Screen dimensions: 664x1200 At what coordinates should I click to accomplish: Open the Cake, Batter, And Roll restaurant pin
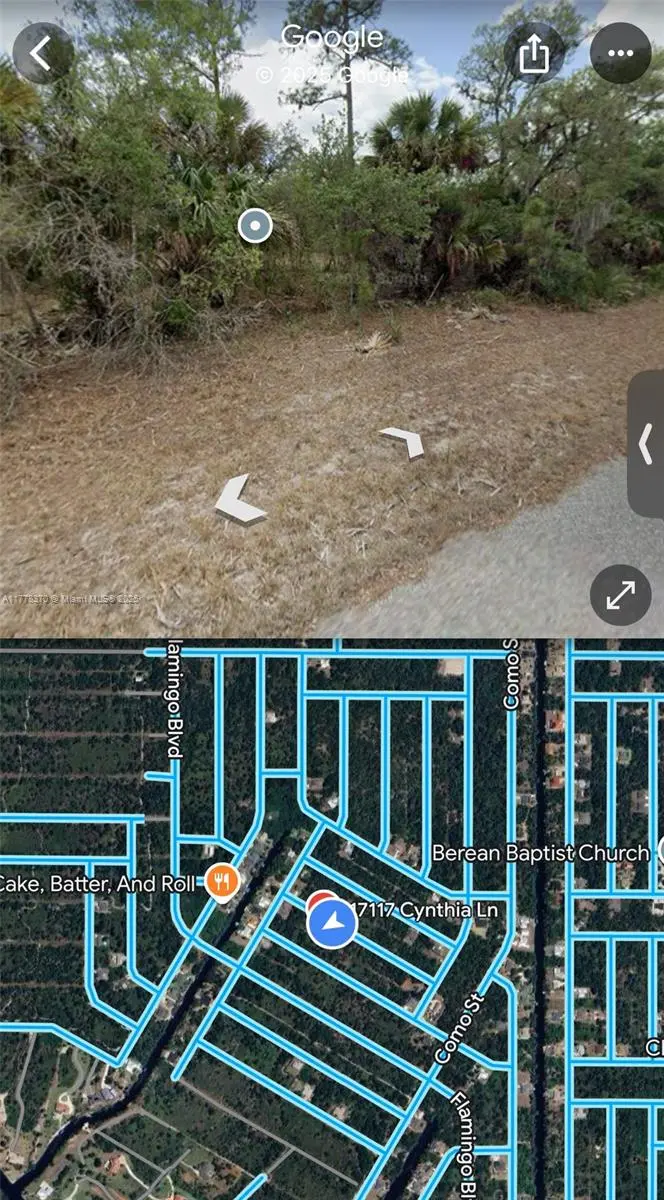[x=221, y=881]
